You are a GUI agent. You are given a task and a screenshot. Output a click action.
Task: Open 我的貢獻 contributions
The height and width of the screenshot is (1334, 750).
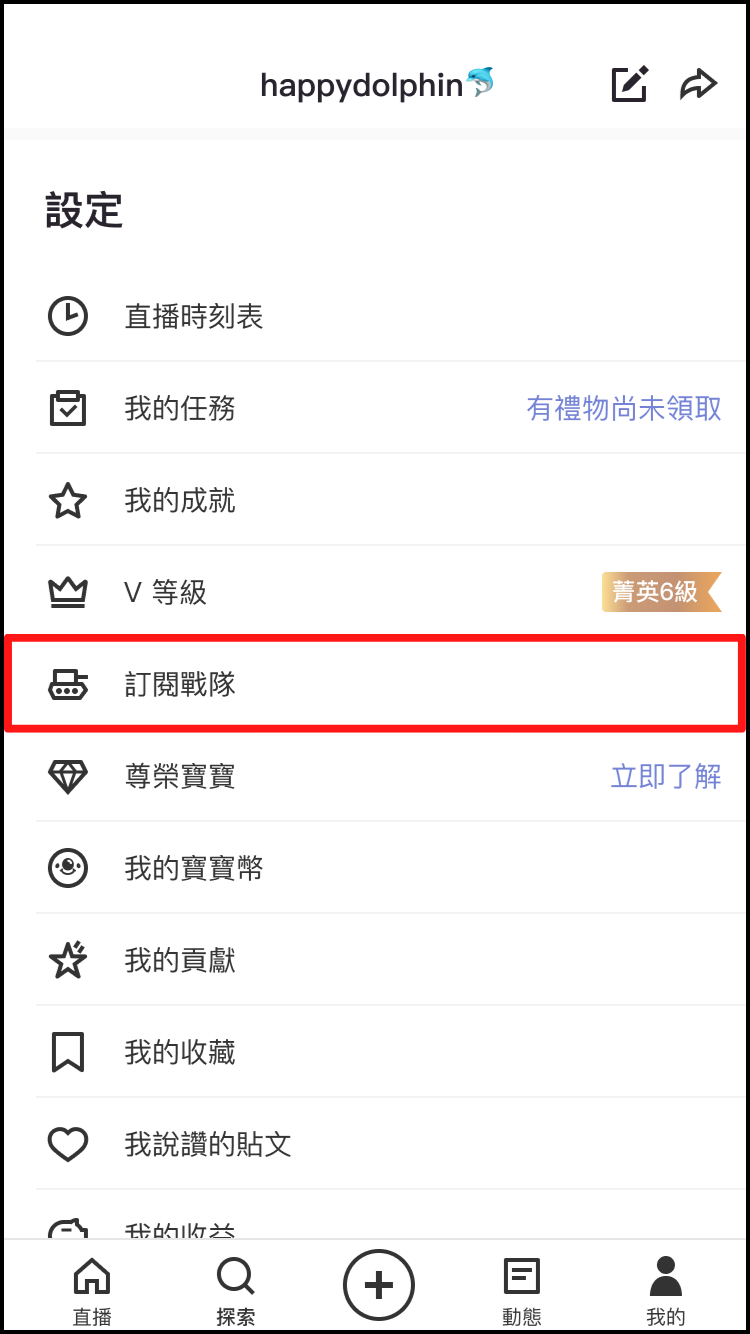point(180,960)
